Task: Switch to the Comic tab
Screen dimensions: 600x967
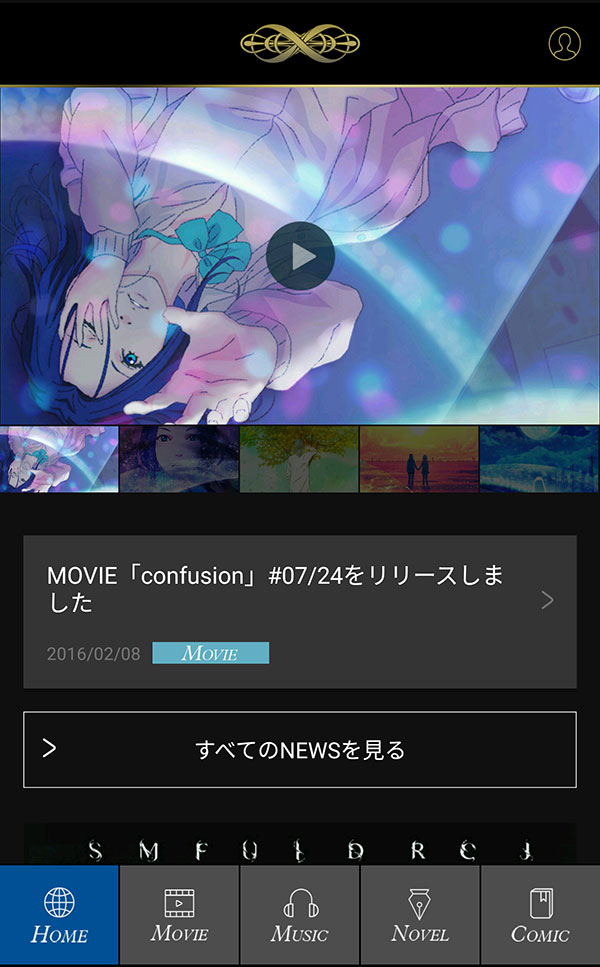Action: coord(540,915)
